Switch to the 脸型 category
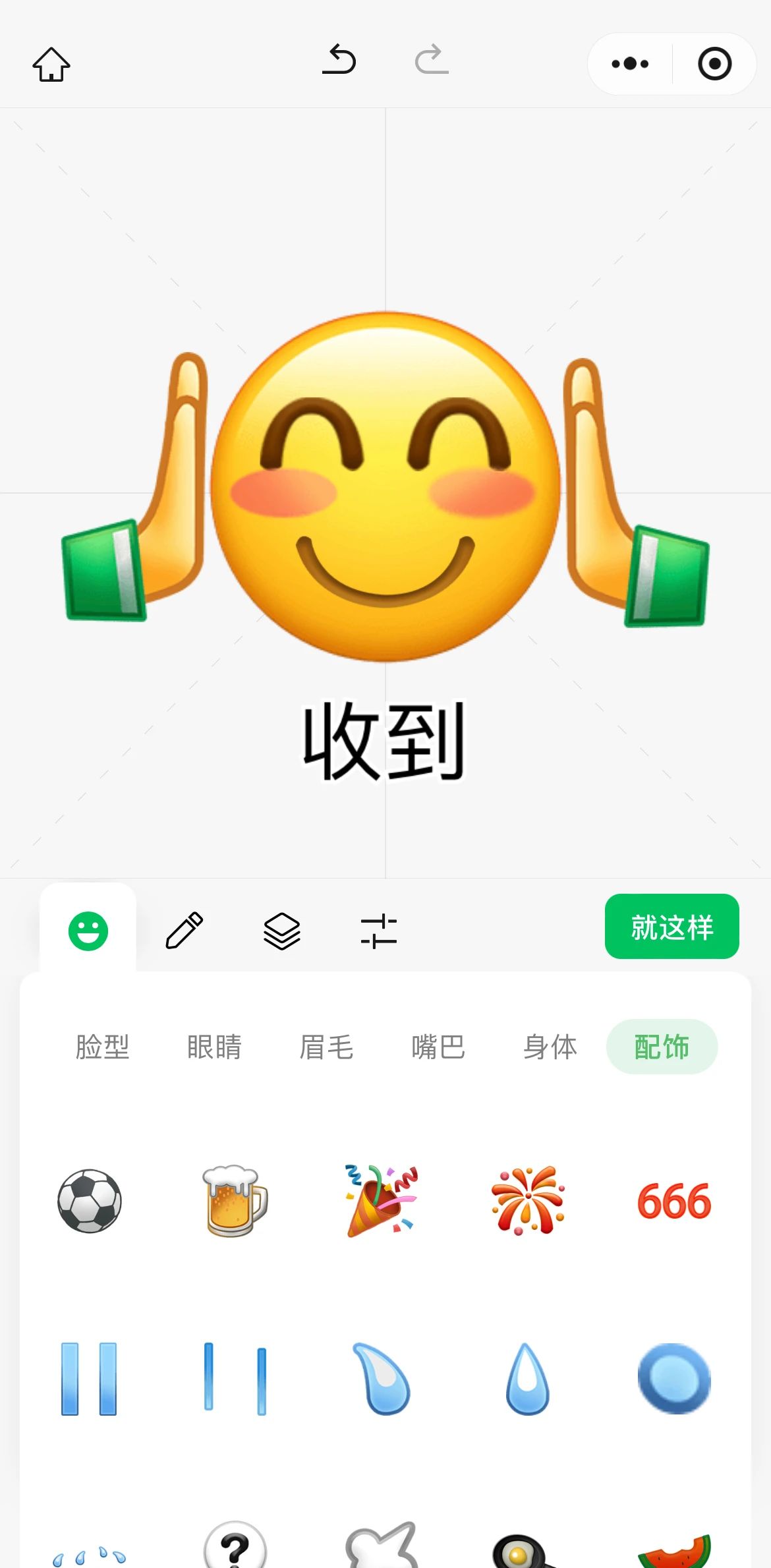 (x=103, y=1047)
